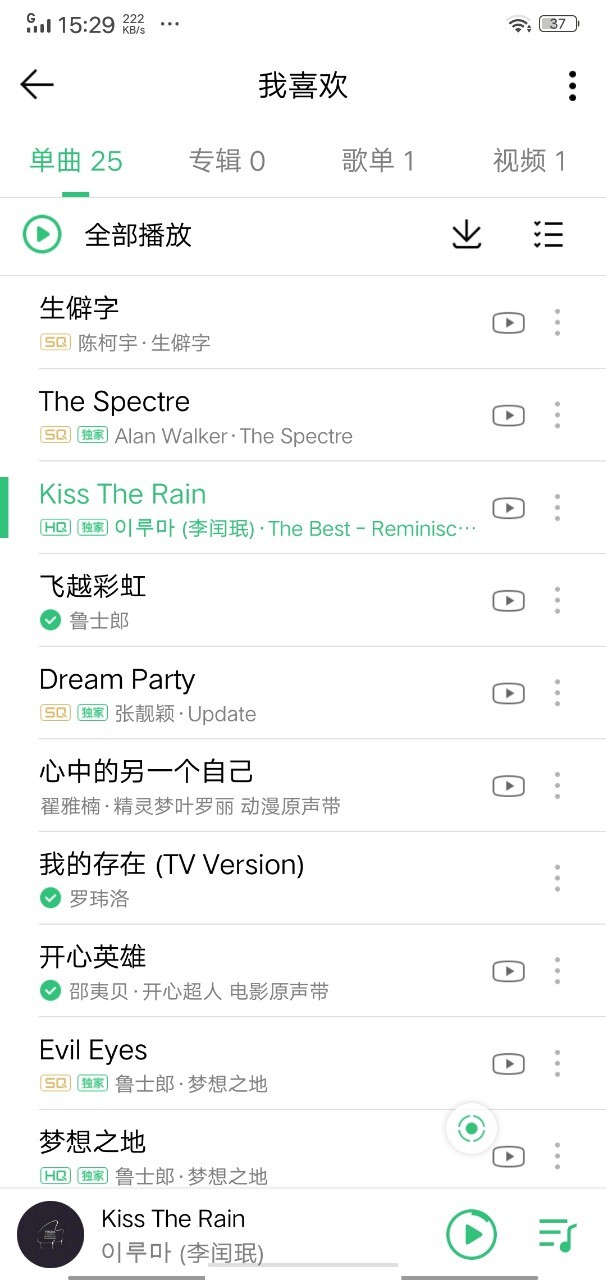
Task: Go back from the 我喜欢 page
Action: point(37,85)
